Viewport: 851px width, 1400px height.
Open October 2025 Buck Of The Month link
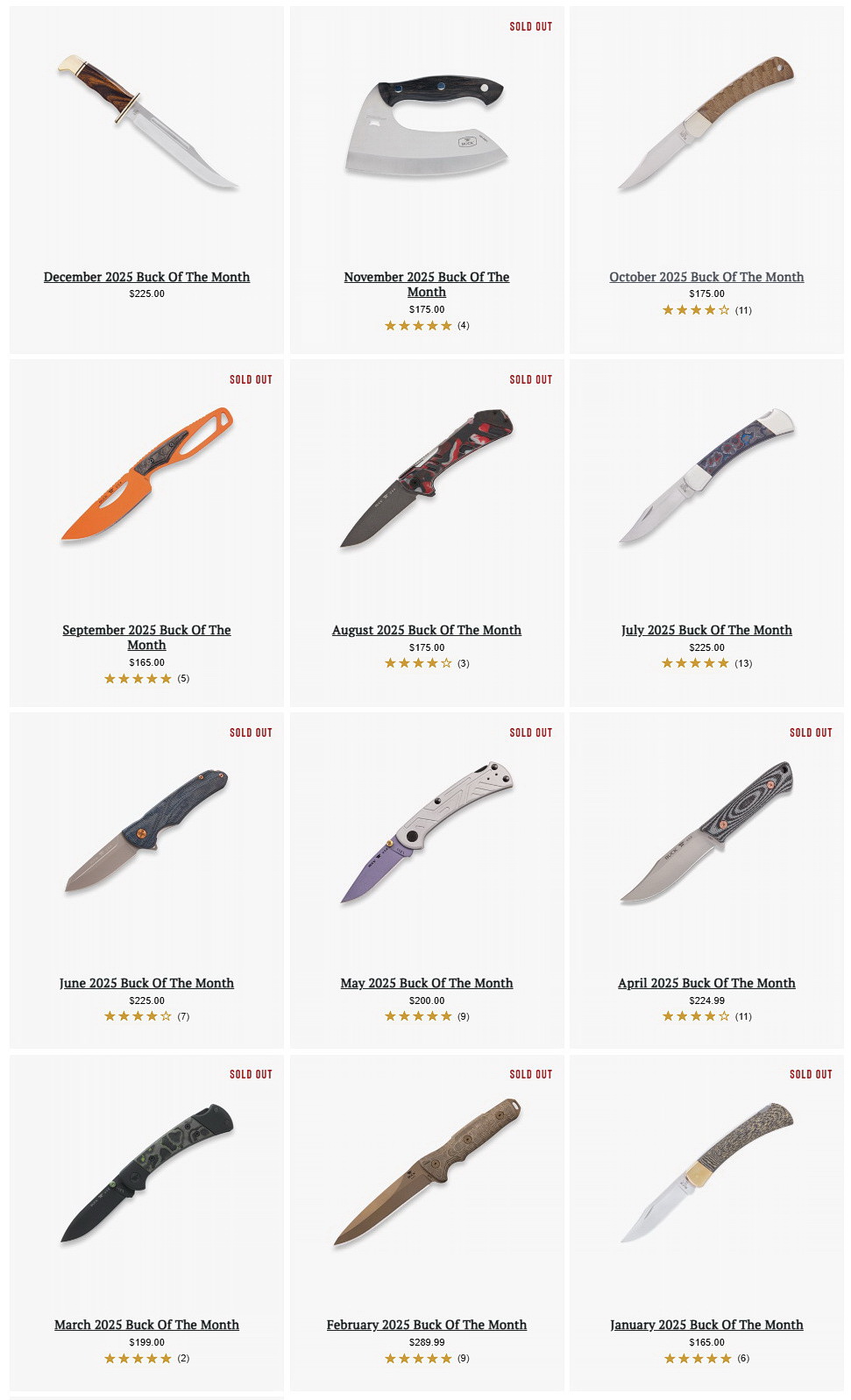coord(706,277)
